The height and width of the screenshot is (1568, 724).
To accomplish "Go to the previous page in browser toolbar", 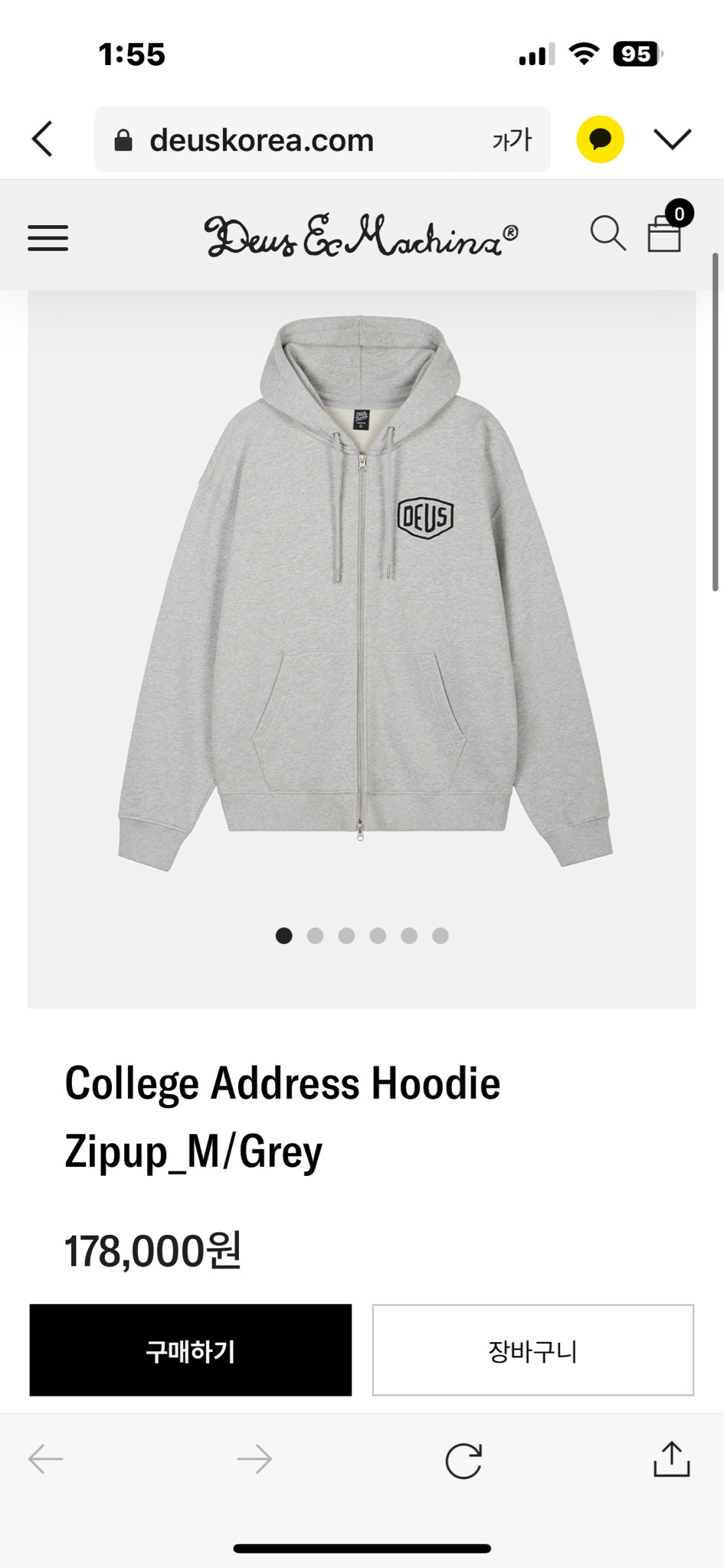I will click(46, 1459).
